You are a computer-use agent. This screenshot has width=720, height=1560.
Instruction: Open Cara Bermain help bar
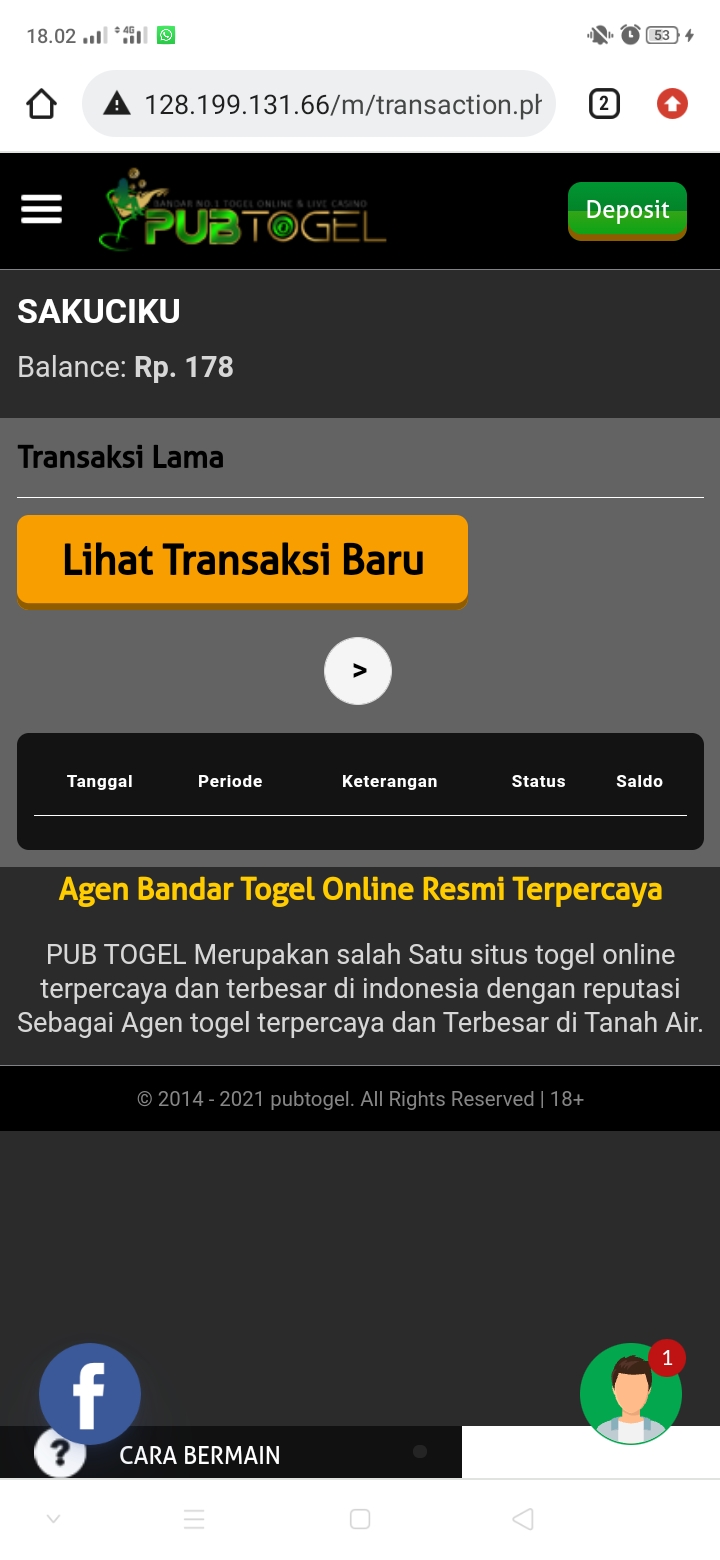tap(200, 1455)
